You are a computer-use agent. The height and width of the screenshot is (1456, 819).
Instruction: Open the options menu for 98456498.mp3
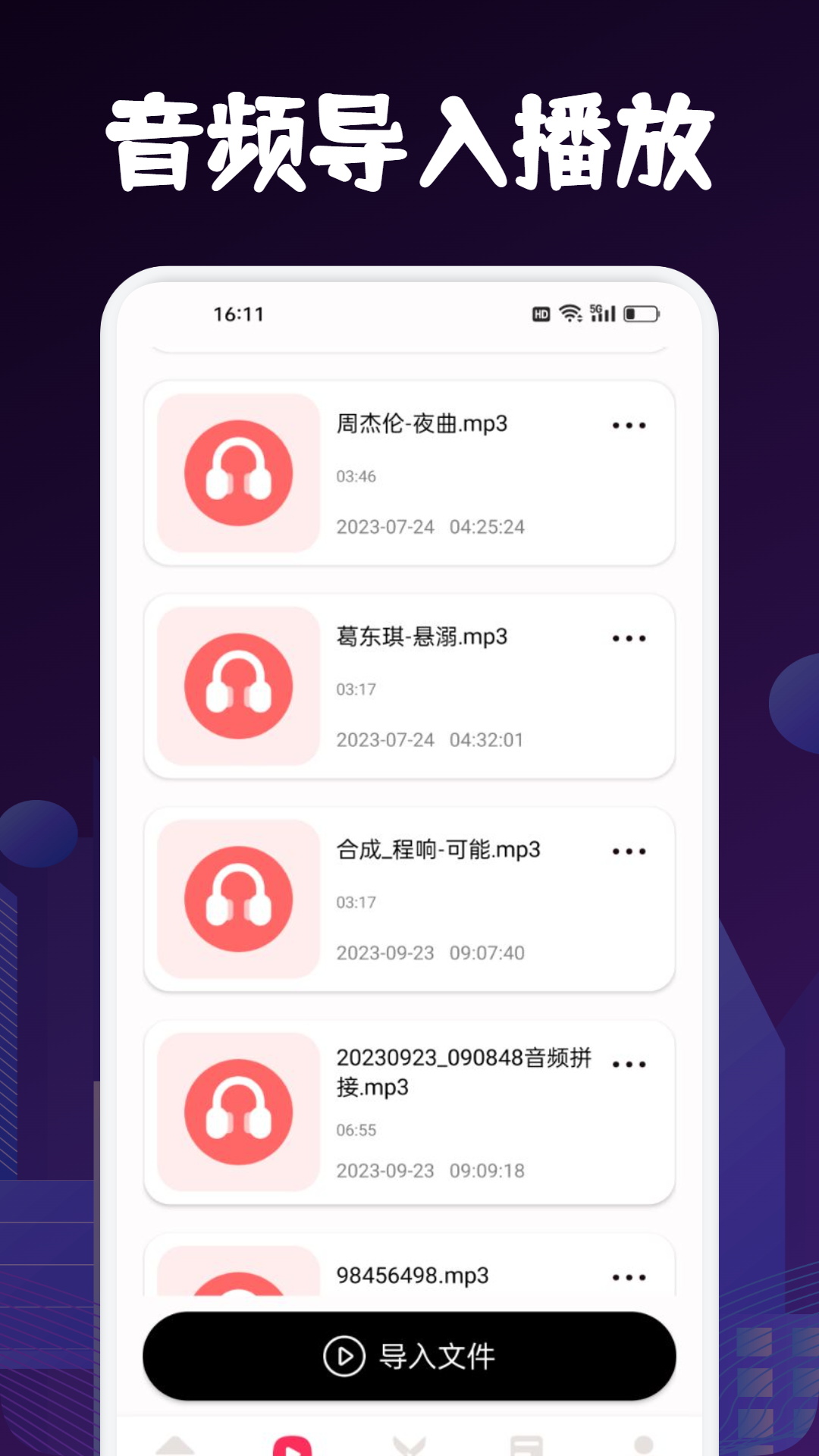click(x=628, y=1276)
